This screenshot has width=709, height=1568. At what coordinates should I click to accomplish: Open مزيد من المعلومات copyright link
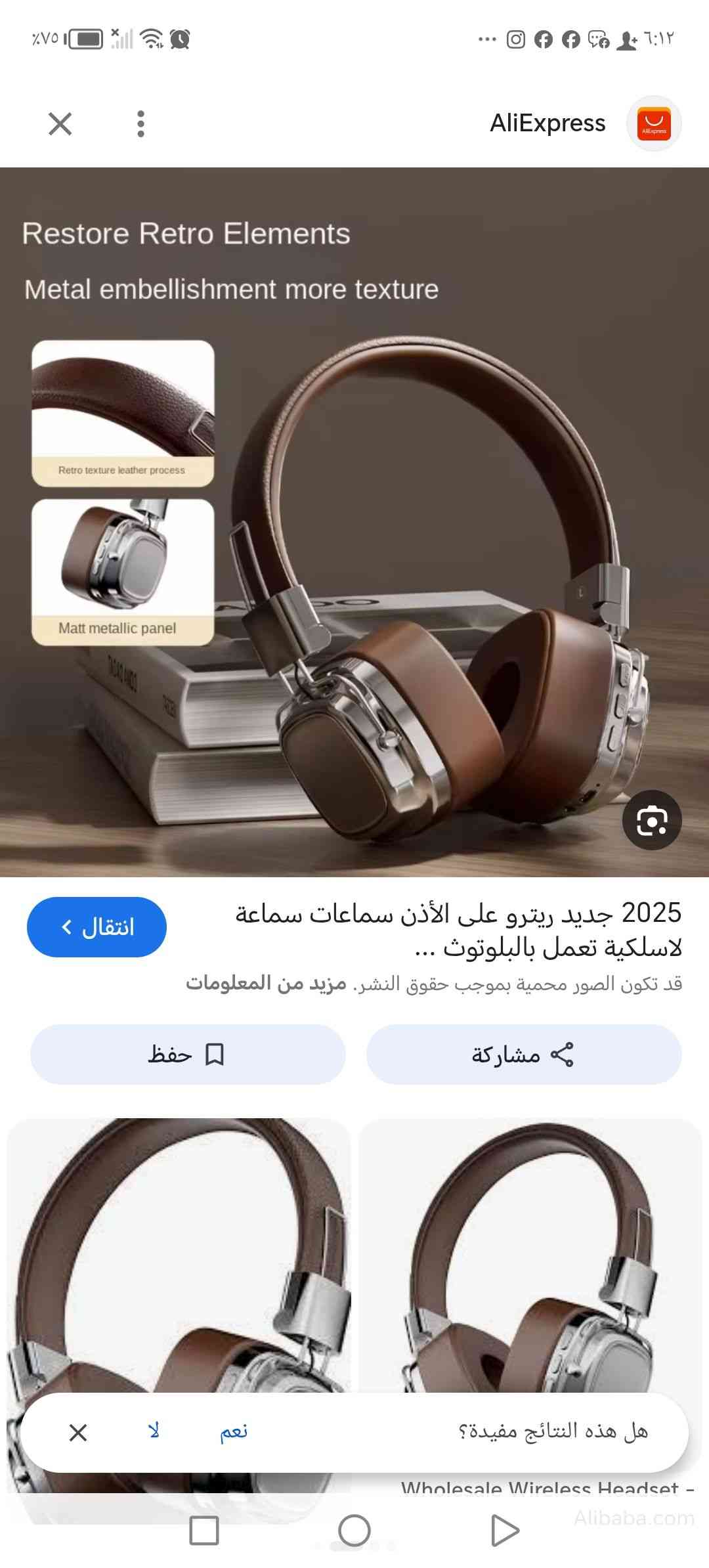[x=266, y=984]
